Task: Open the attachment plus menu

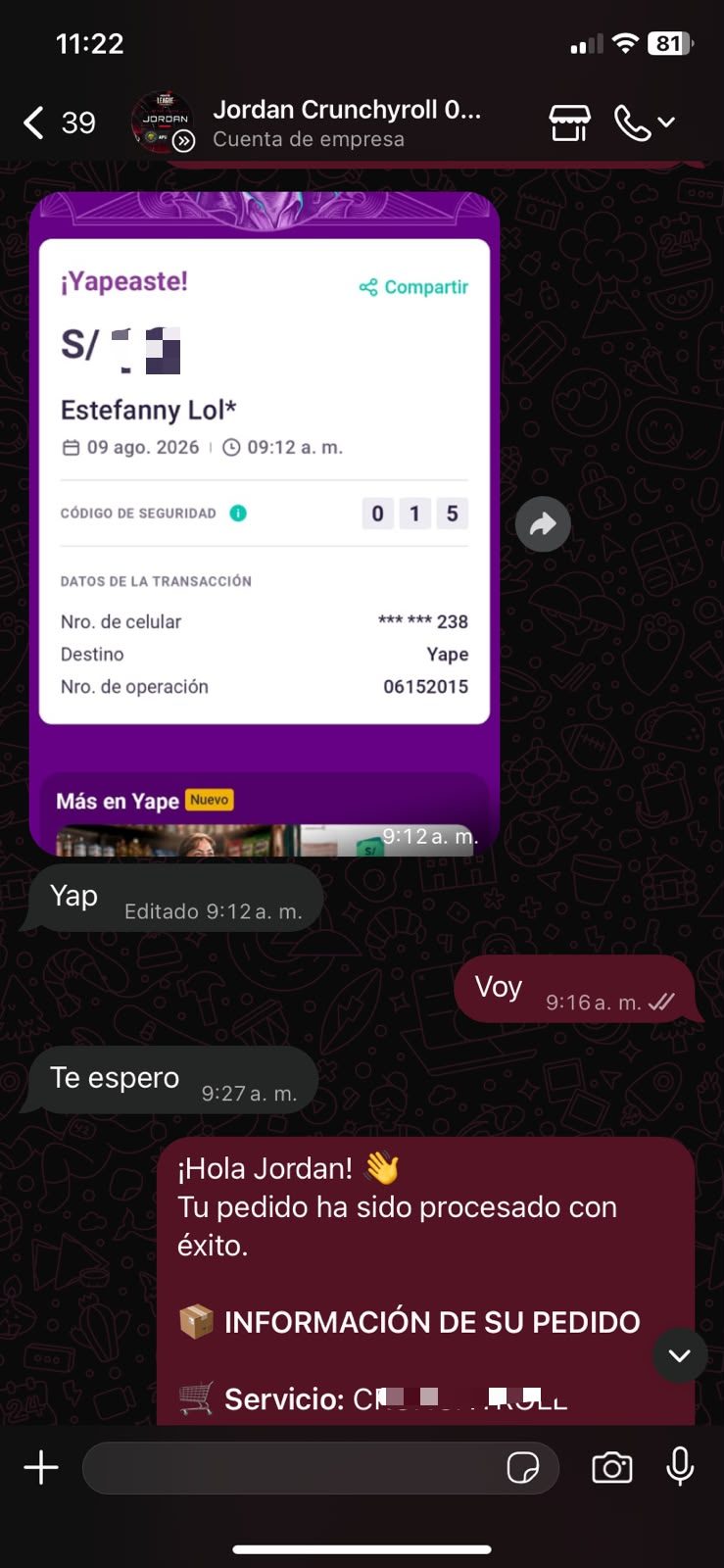Action: click(x=41, y=1467)
